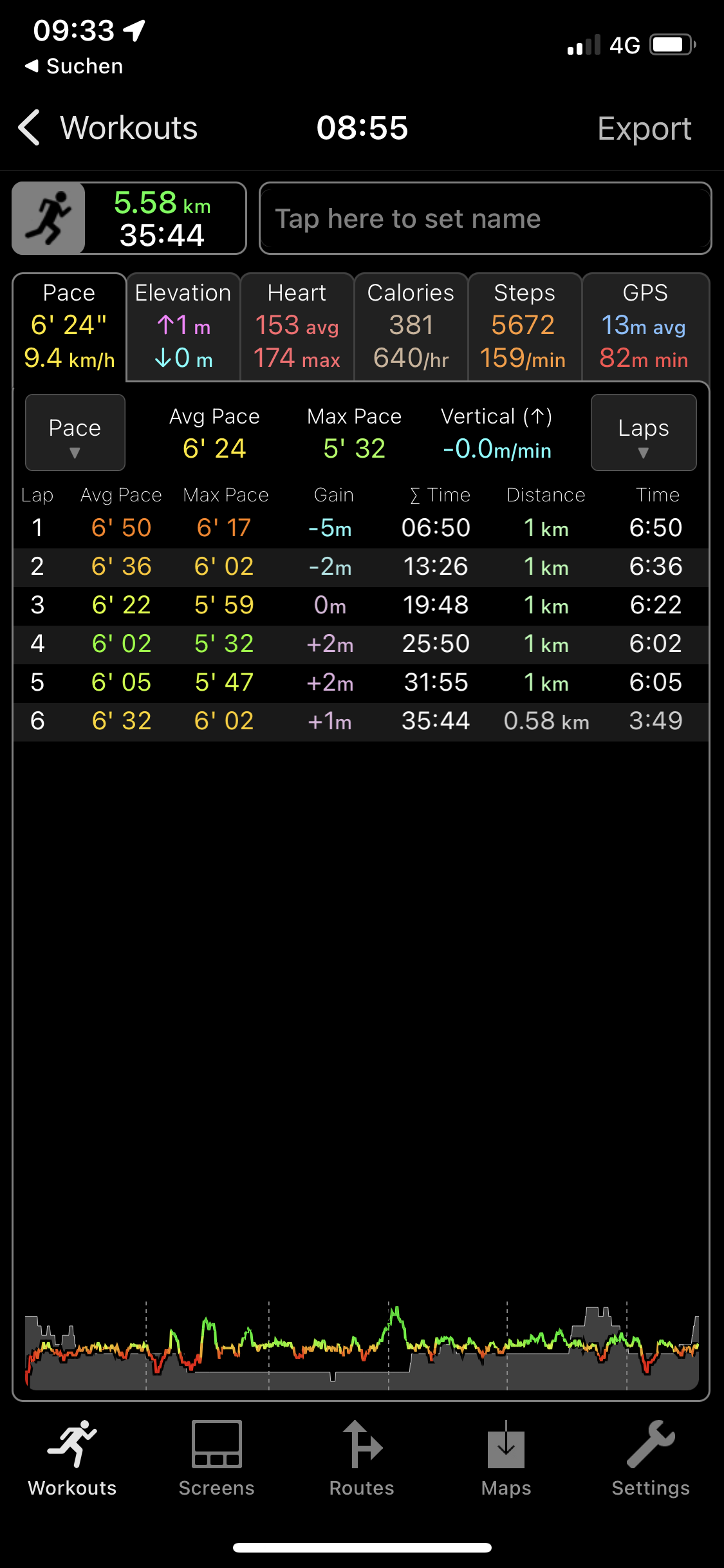Select the Pace stats tab
The image size is (724, 1568).
tap(70, 327)
